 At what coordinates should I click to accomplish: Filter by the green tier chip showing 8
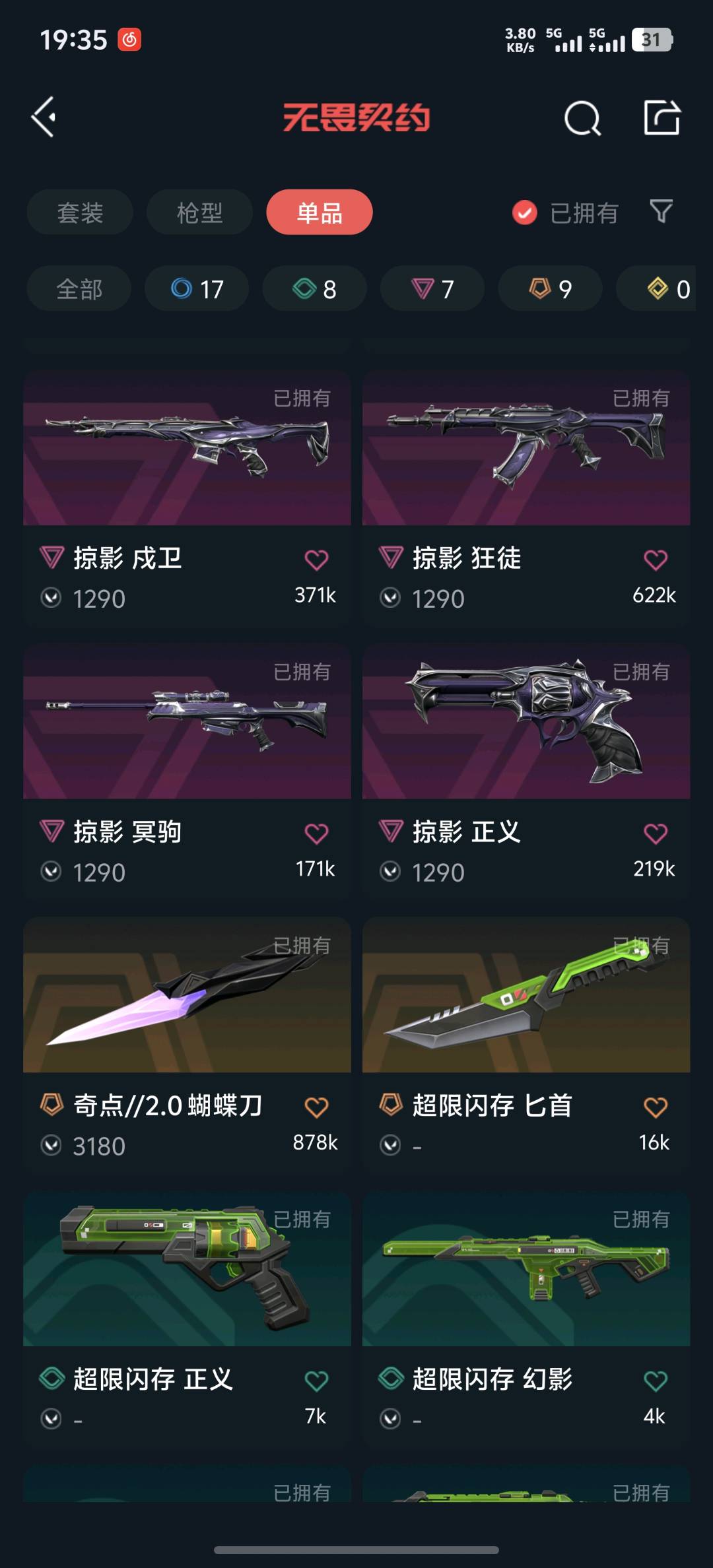tap(314, 289)
